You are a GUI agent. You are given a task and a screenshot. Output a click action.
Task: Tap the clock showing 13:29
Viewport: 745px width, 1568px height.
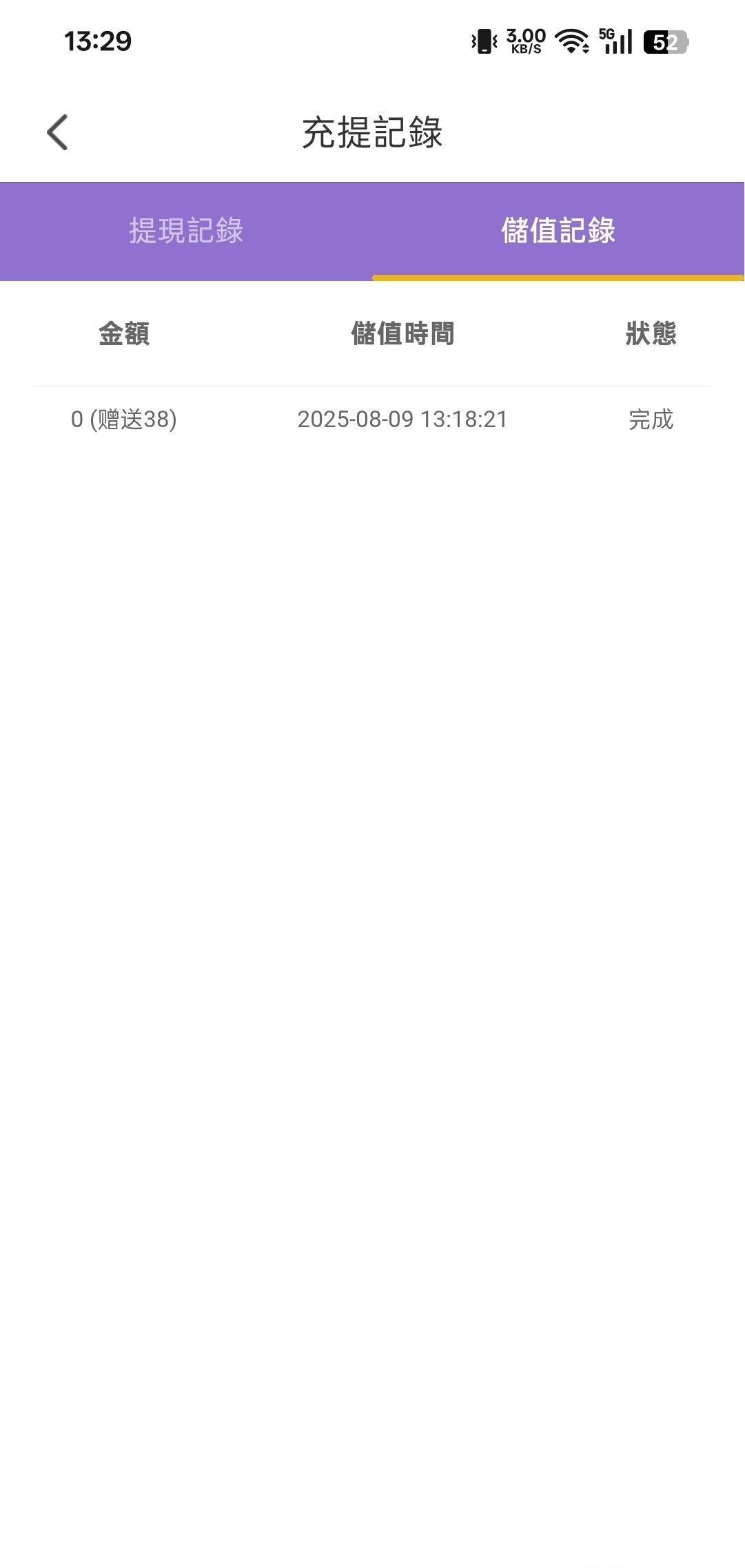pos(96,43)
